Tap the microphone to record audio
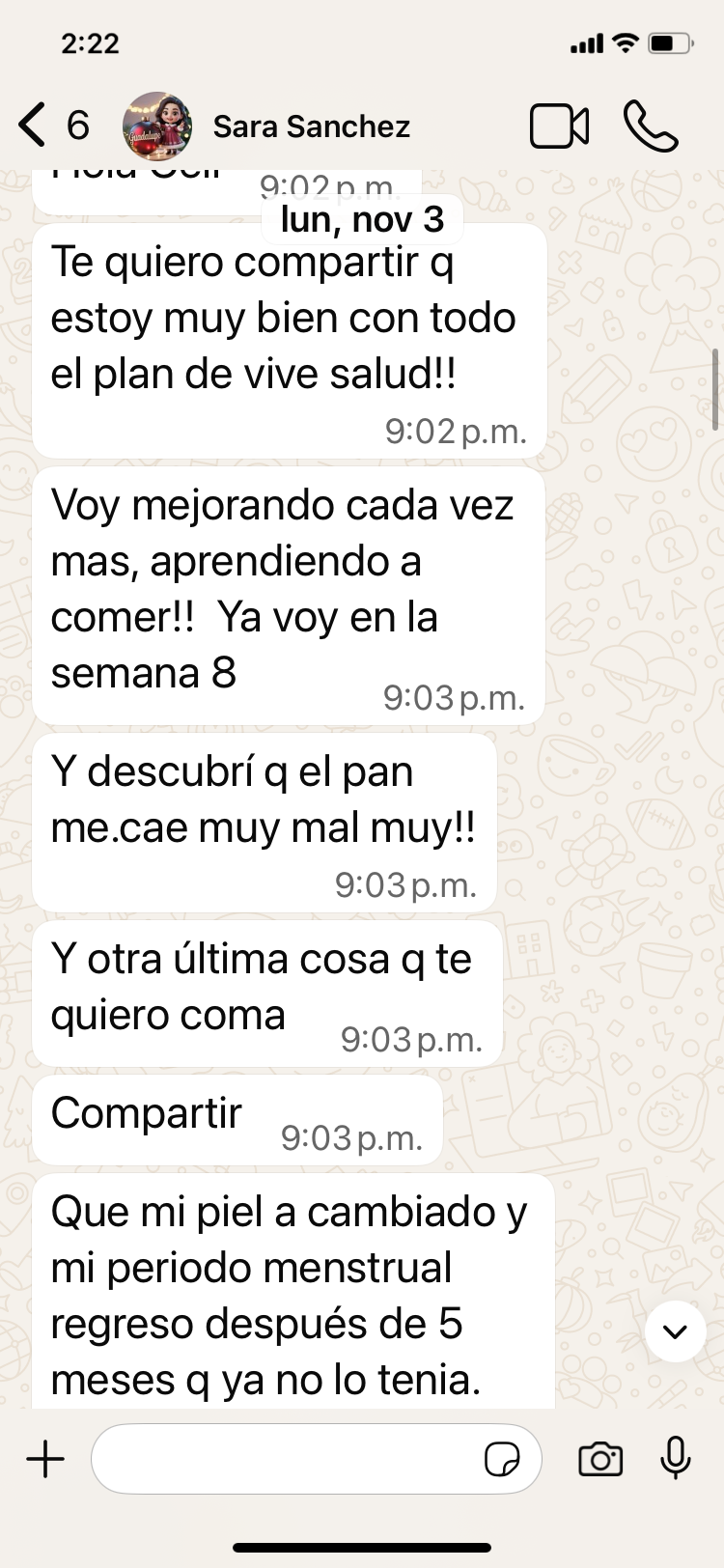 [x=676, y=1459]
